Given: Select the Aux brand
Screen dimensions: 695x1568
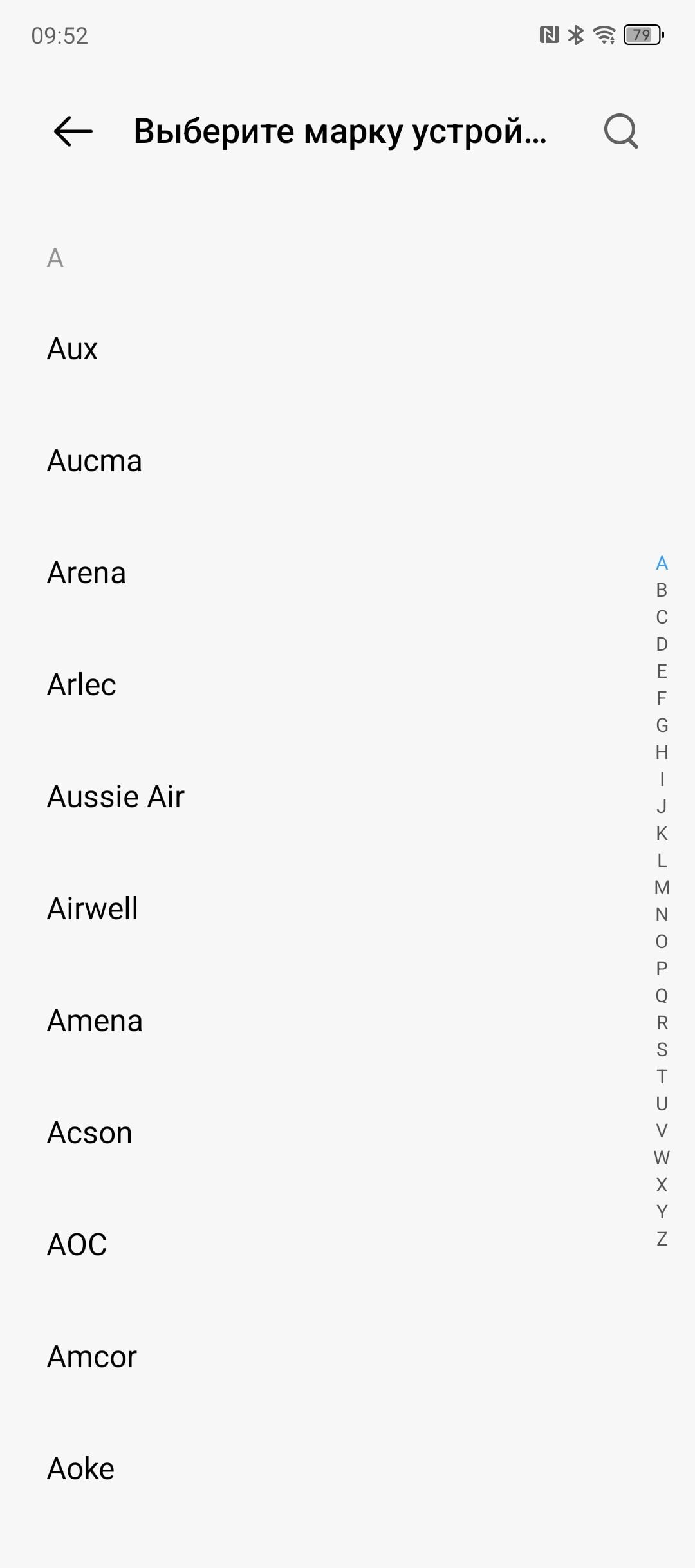Looking at the screenshot, I should (347, 349).
